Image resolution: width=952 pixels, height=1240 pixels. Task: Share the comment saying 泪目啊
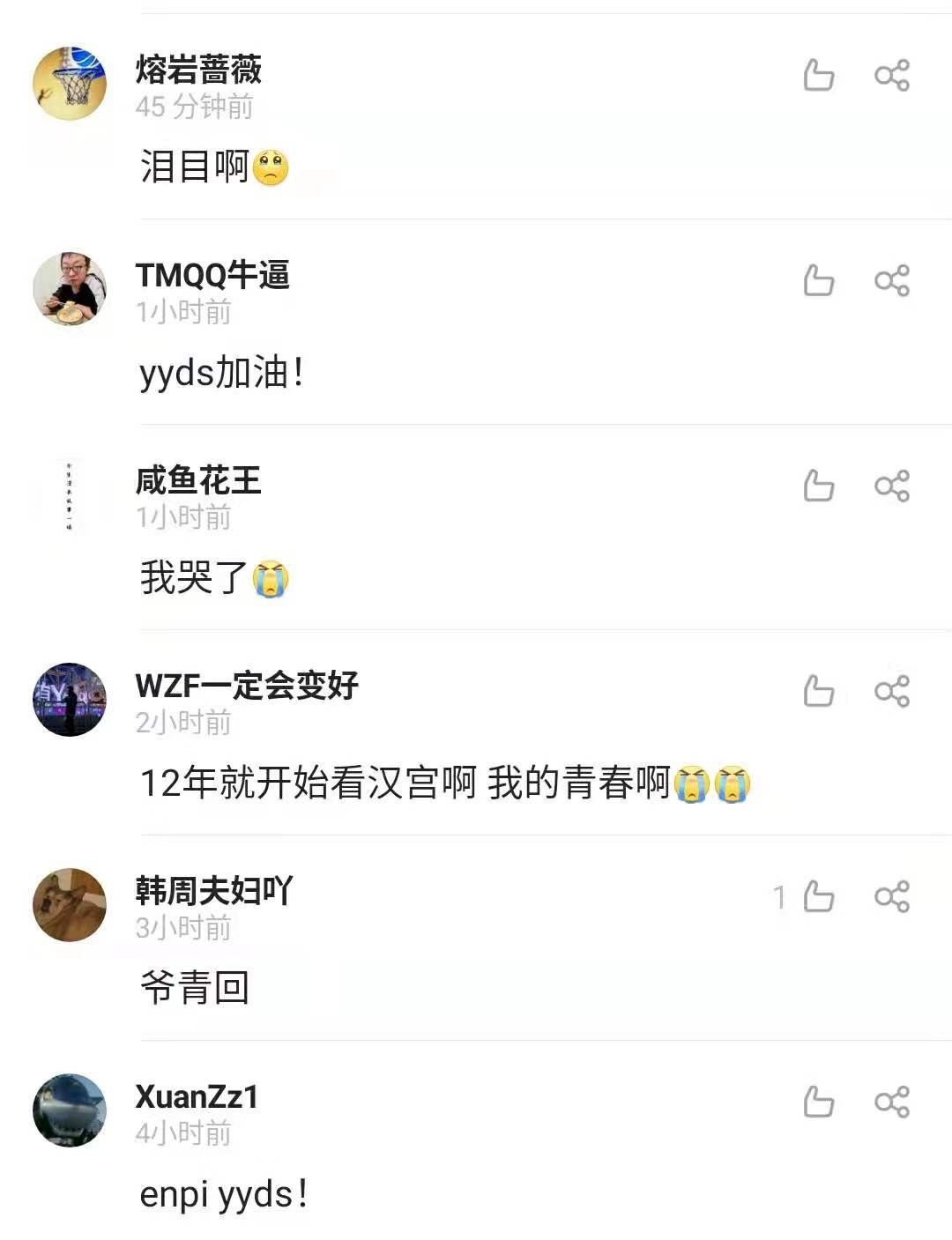tap(894, 77)
